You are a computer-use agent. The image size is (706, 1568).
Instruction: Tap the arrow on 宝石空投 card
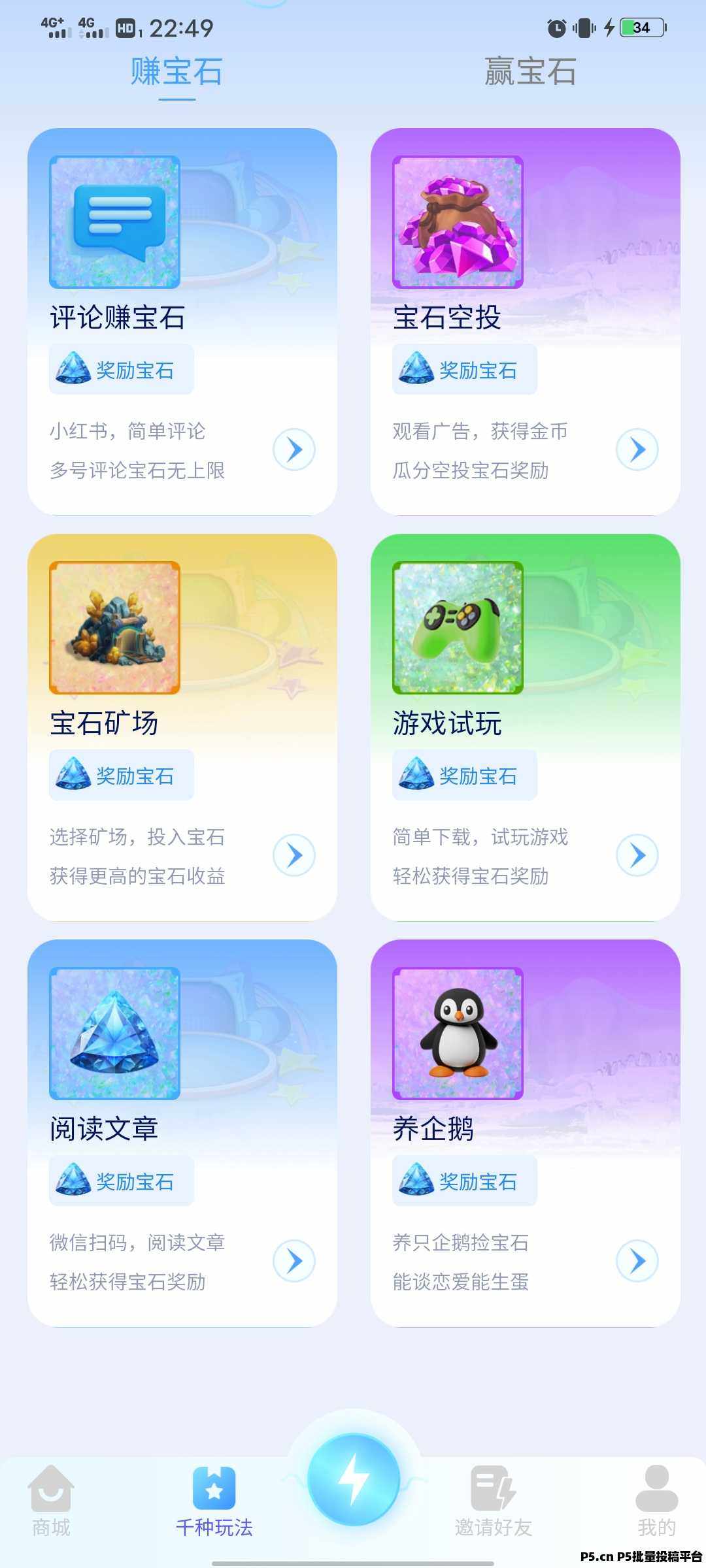[x=637, y=449]
